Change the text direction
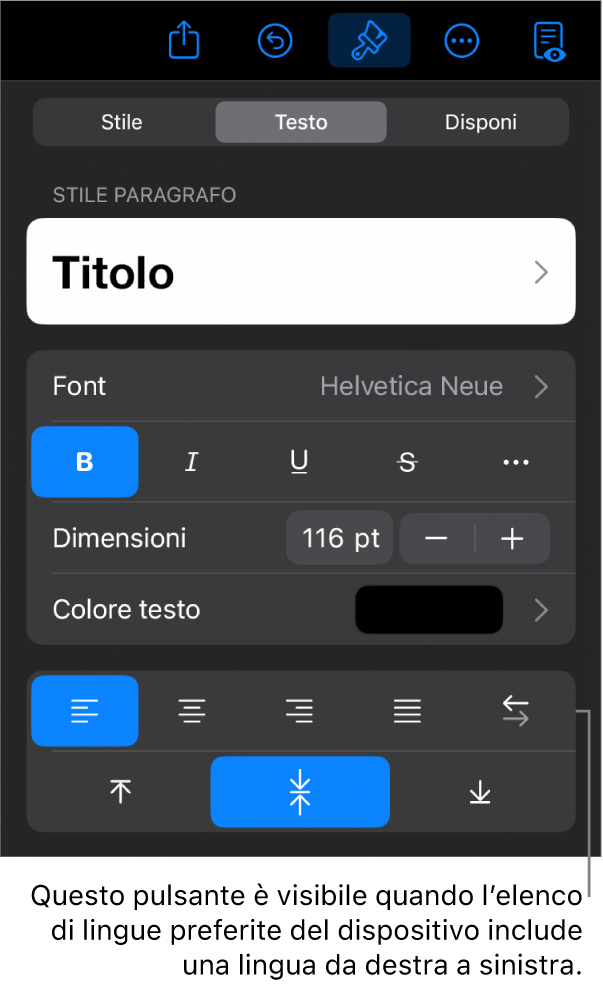The image size is (603, 993). coord(515,711)
